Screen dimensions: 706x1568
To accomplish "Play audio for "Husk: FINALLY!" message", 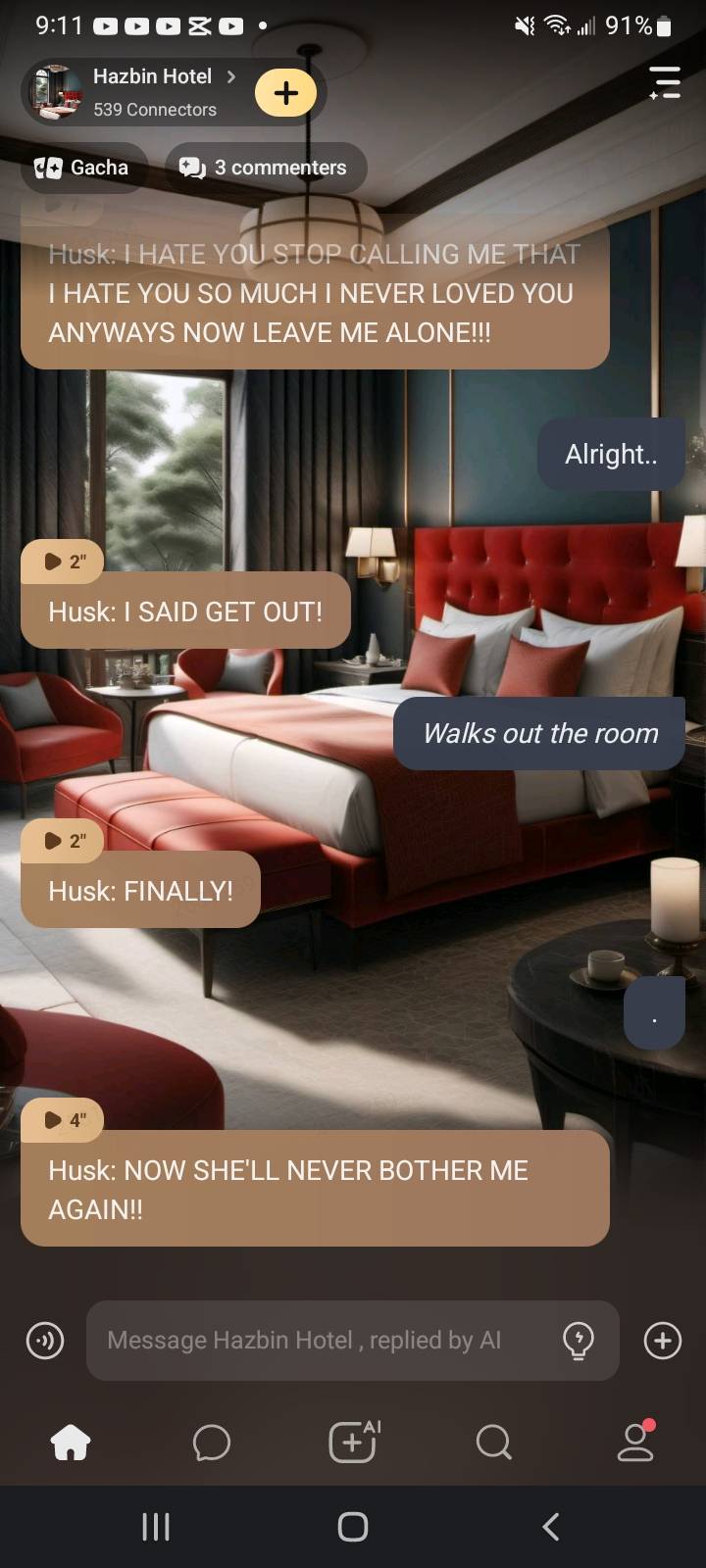I will (64, 841).
